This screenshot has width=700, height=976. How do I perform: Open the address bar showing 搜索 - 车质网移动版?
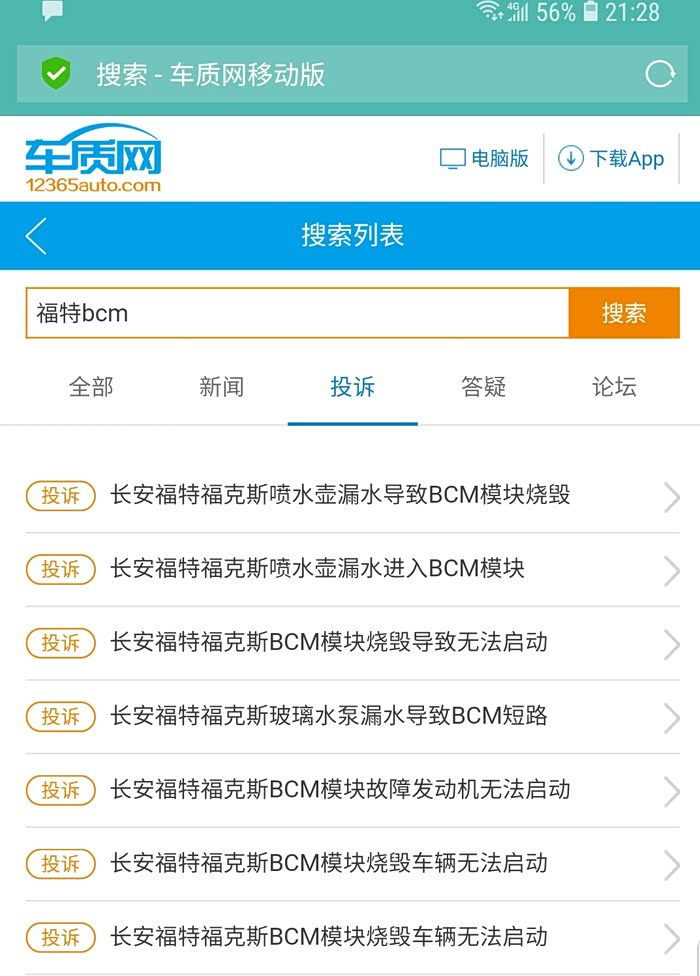[330, 74]
